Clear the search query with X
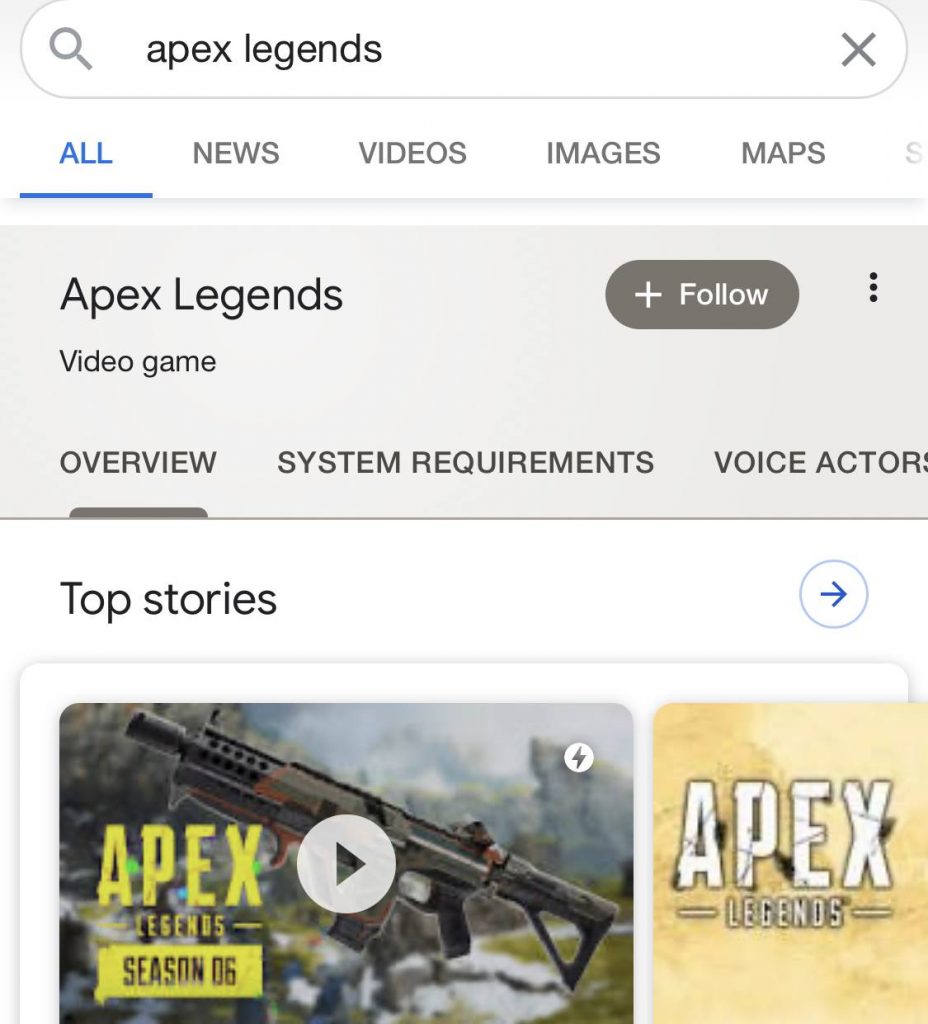 point(858,49)
